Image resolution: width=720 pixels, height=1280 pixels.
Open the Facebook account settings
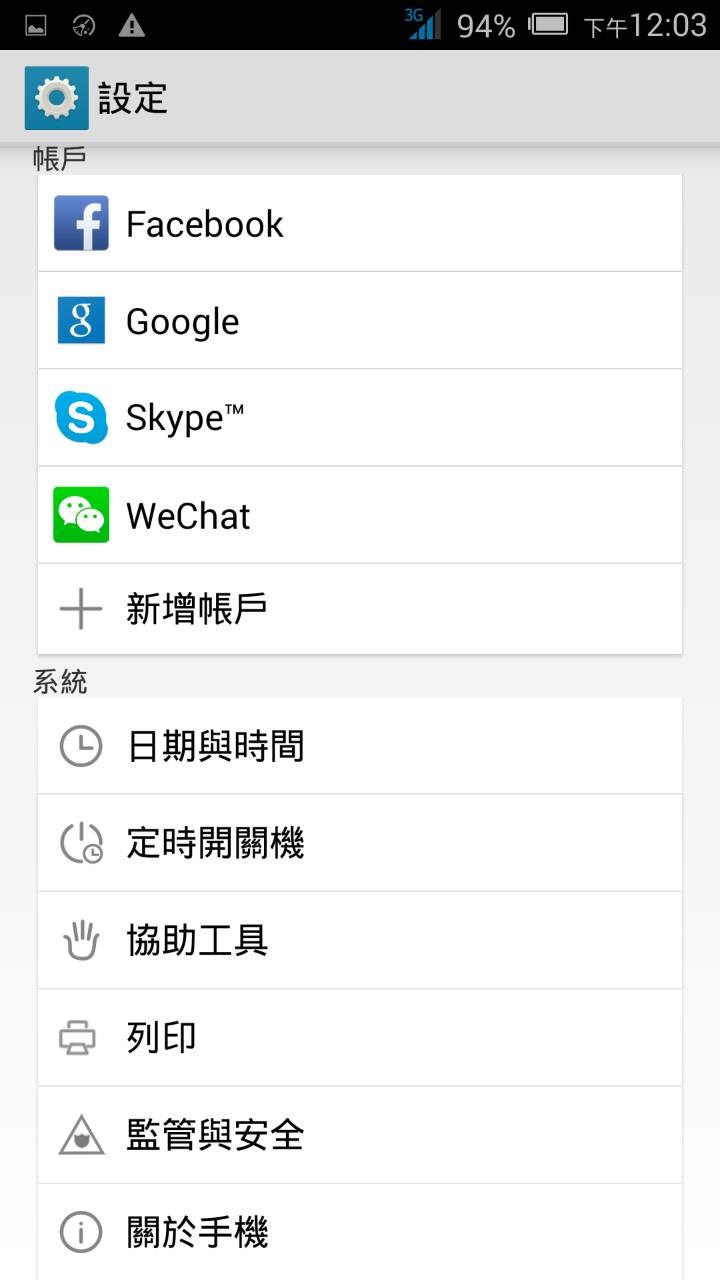click(360, 223)
